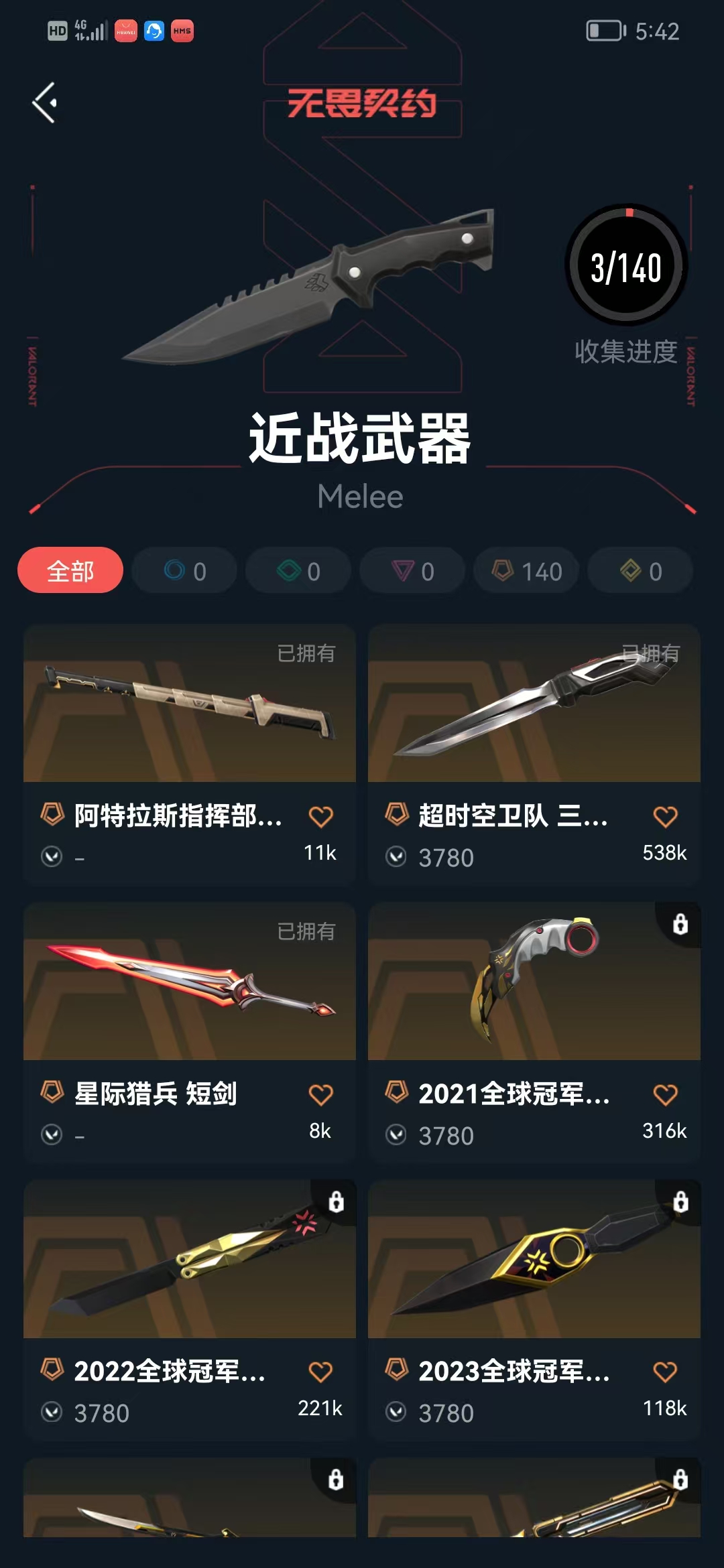The image size is (724, 1568).
Task: Like the 2021全球冠军 skin
Action: coord(665,1095)
